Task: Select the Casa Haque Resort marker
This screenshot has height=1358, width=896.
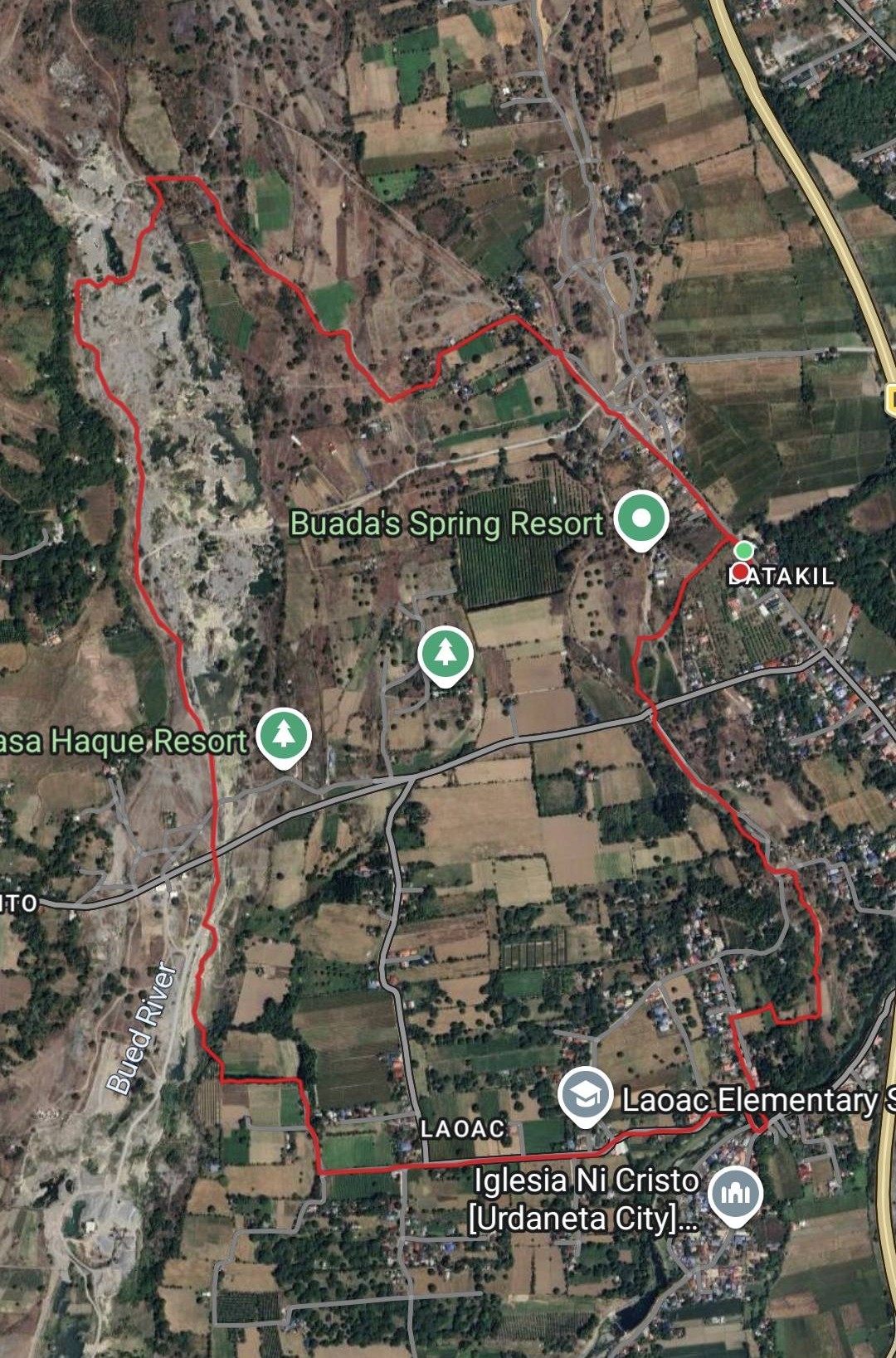Action: [x=284, y=735]
